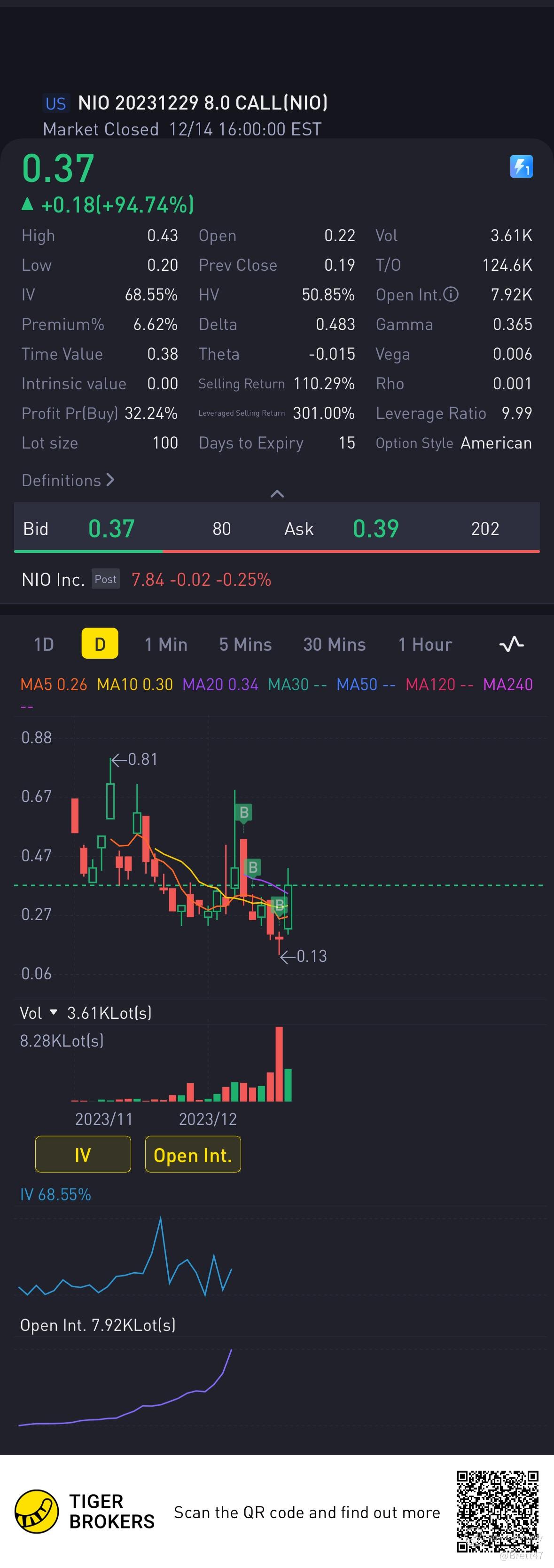Switch to the 1 Min chart
This screenshot has width=554, height=1568.
[166, 644]
